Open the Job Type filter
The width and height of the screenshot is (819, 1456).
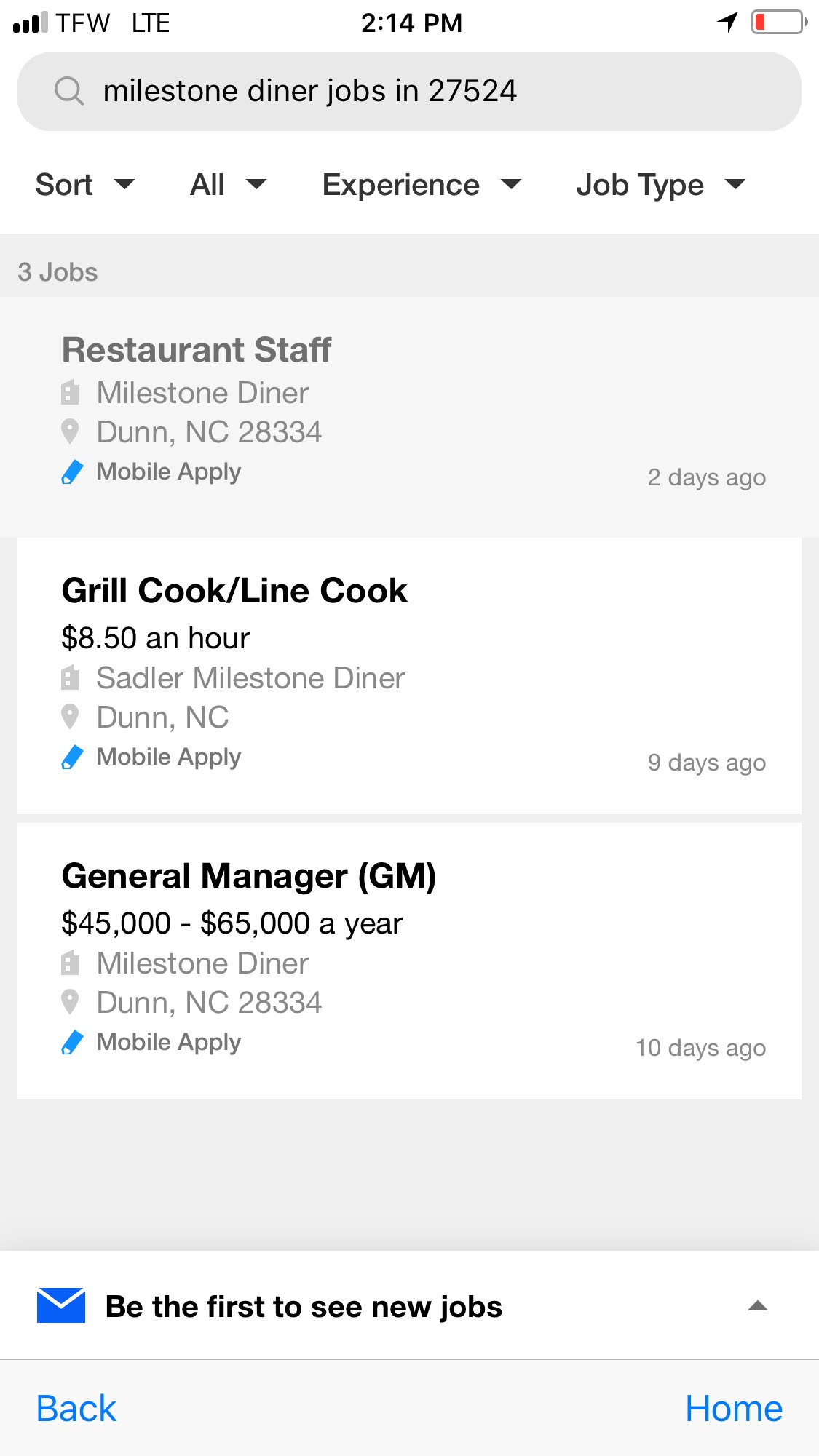point(660,185)
